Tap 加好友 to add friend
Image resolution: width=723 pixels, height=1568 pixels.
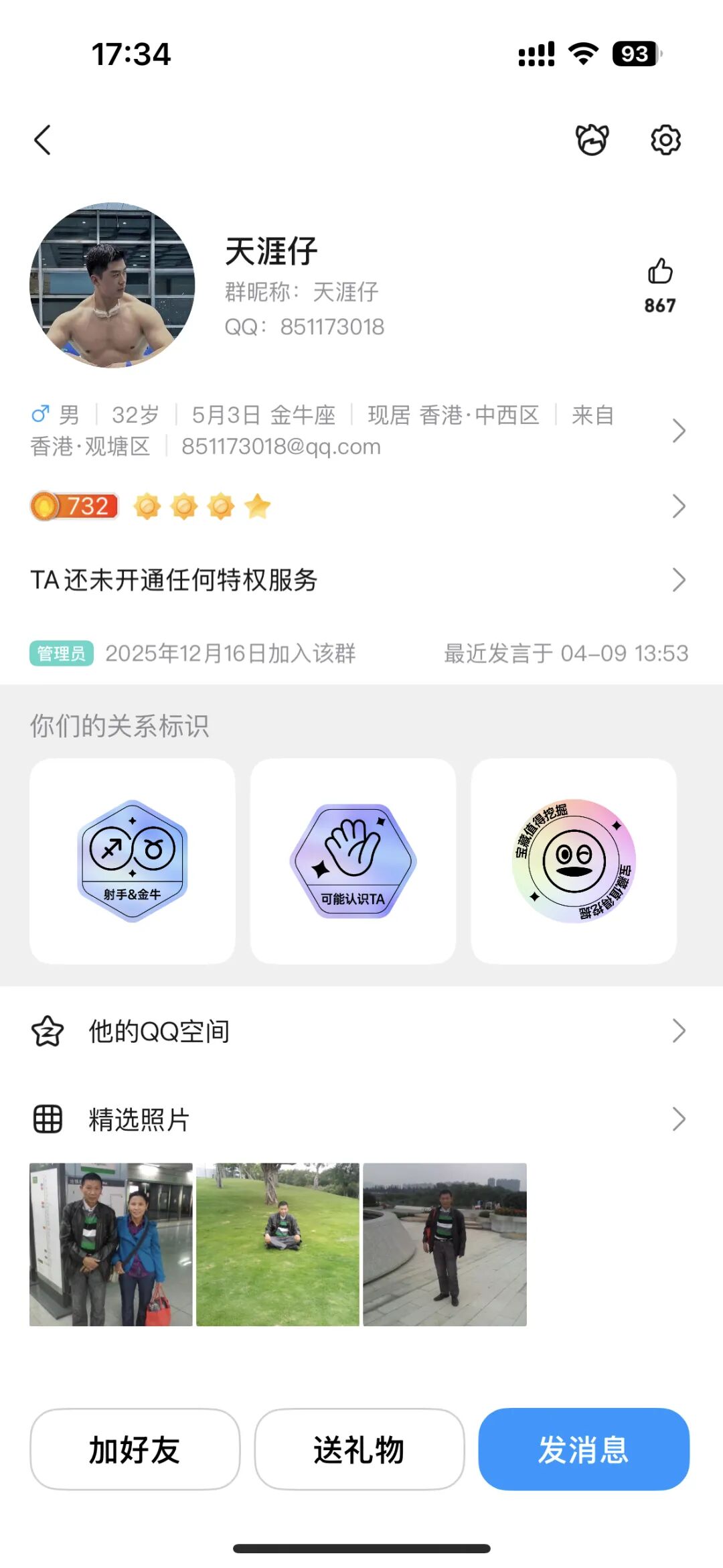coord(135,1449)
